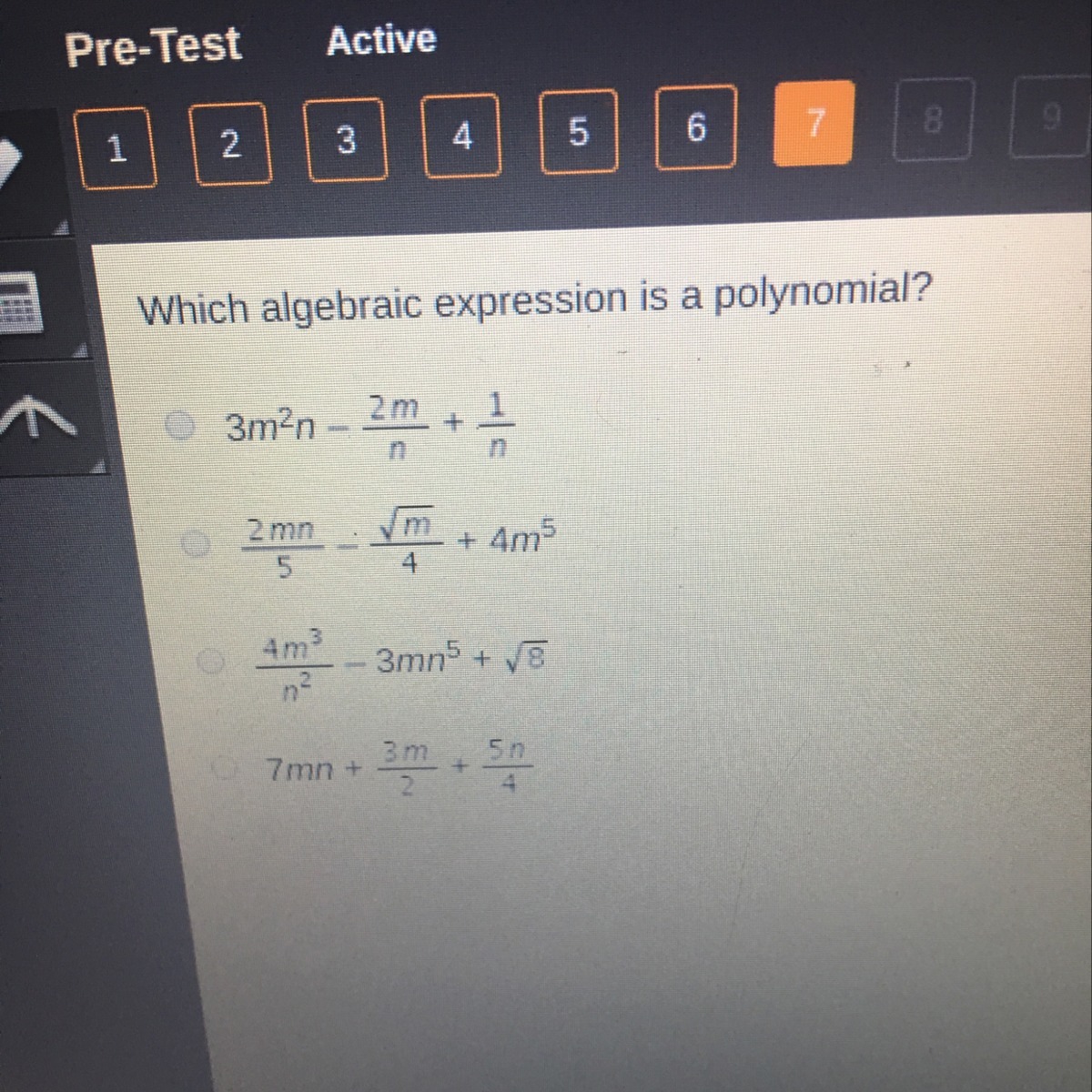Viewport: 1092px width, 1092px height.
Task: Go to question 2
Action: (x=230, y=144)
